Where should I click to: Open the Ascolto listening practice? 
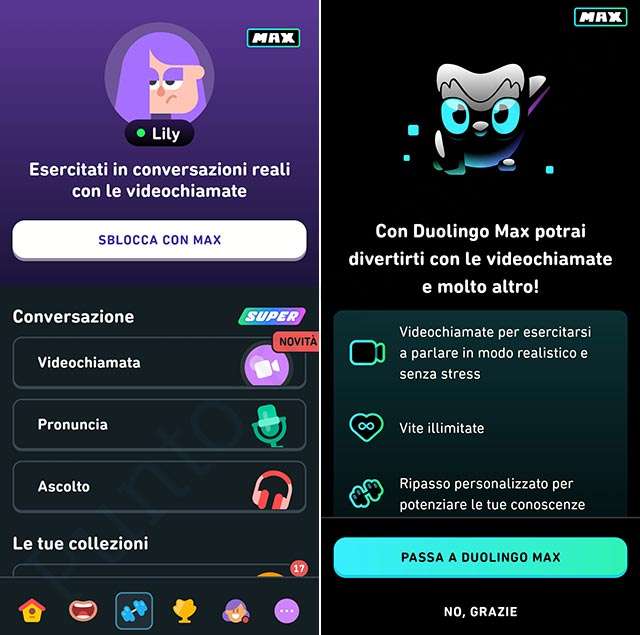point(159,486)
